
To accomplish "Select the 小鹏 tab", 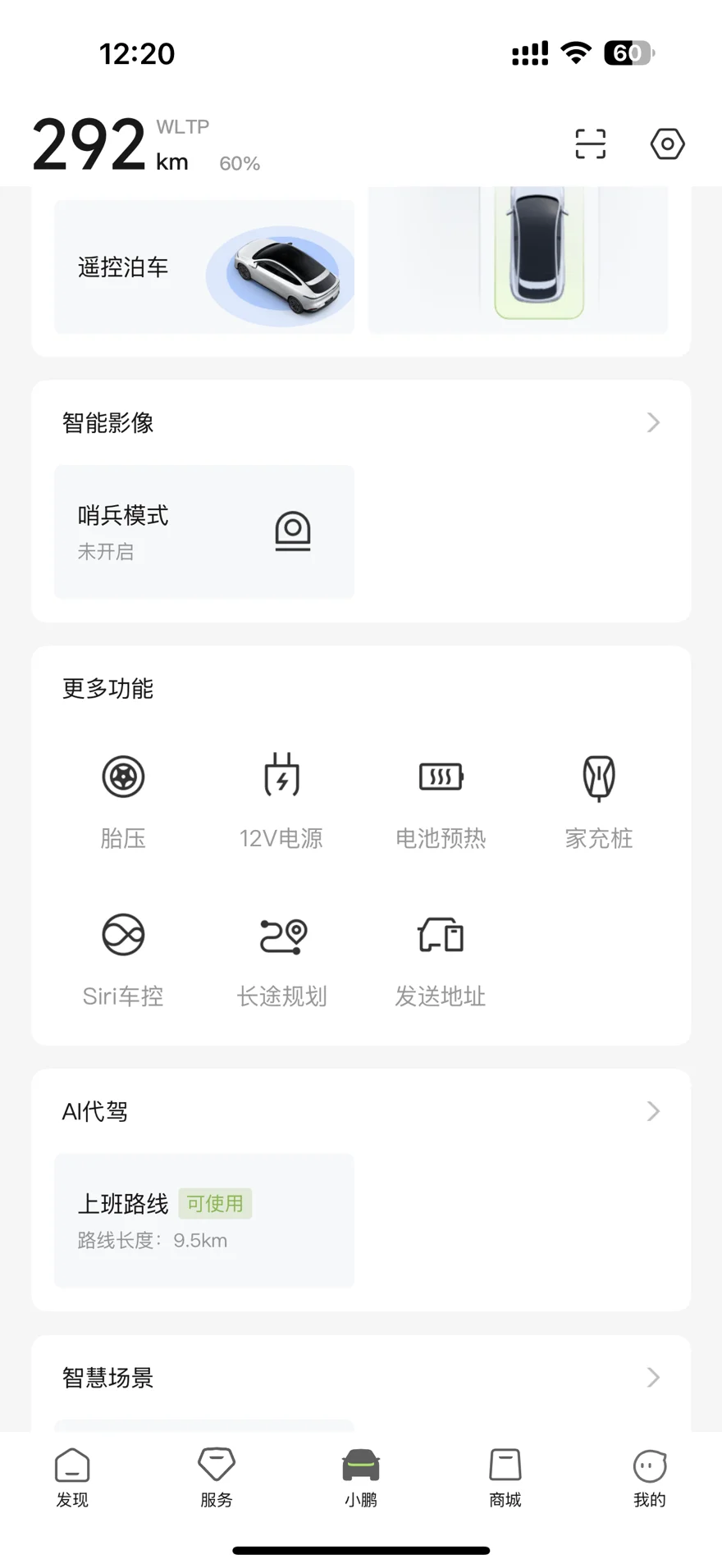I will [x=361, y=1477].
